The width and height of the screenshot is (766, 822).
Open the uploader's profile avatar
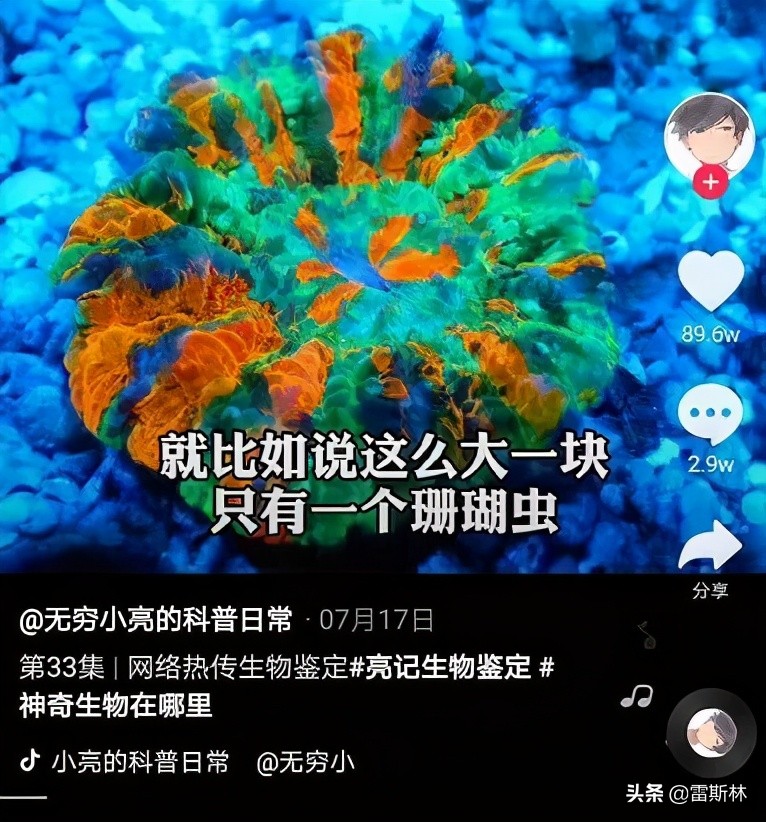point(712,136)
